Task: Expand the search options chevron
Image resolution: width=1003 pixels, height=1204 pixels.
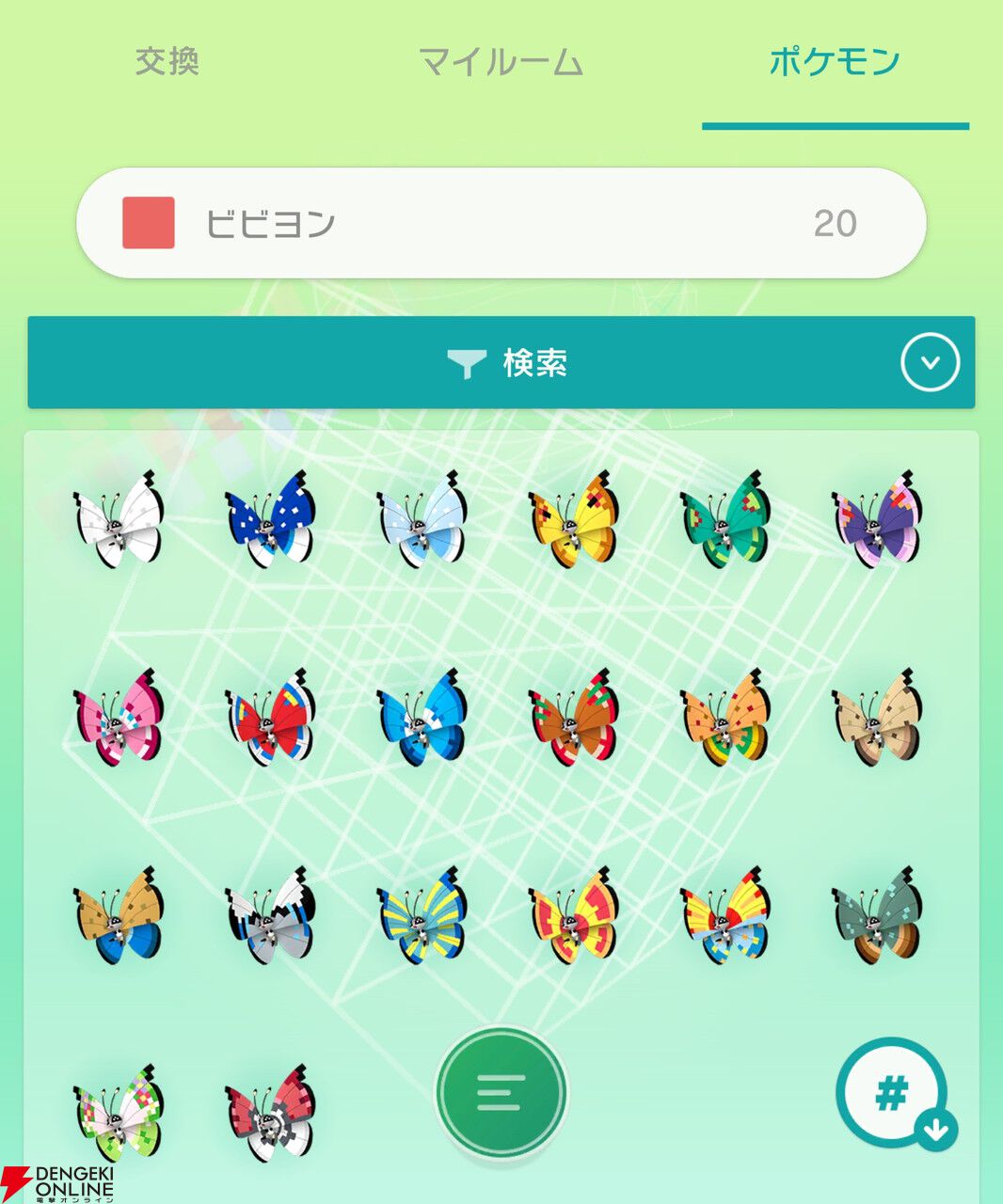Action: tap(930, 362)
